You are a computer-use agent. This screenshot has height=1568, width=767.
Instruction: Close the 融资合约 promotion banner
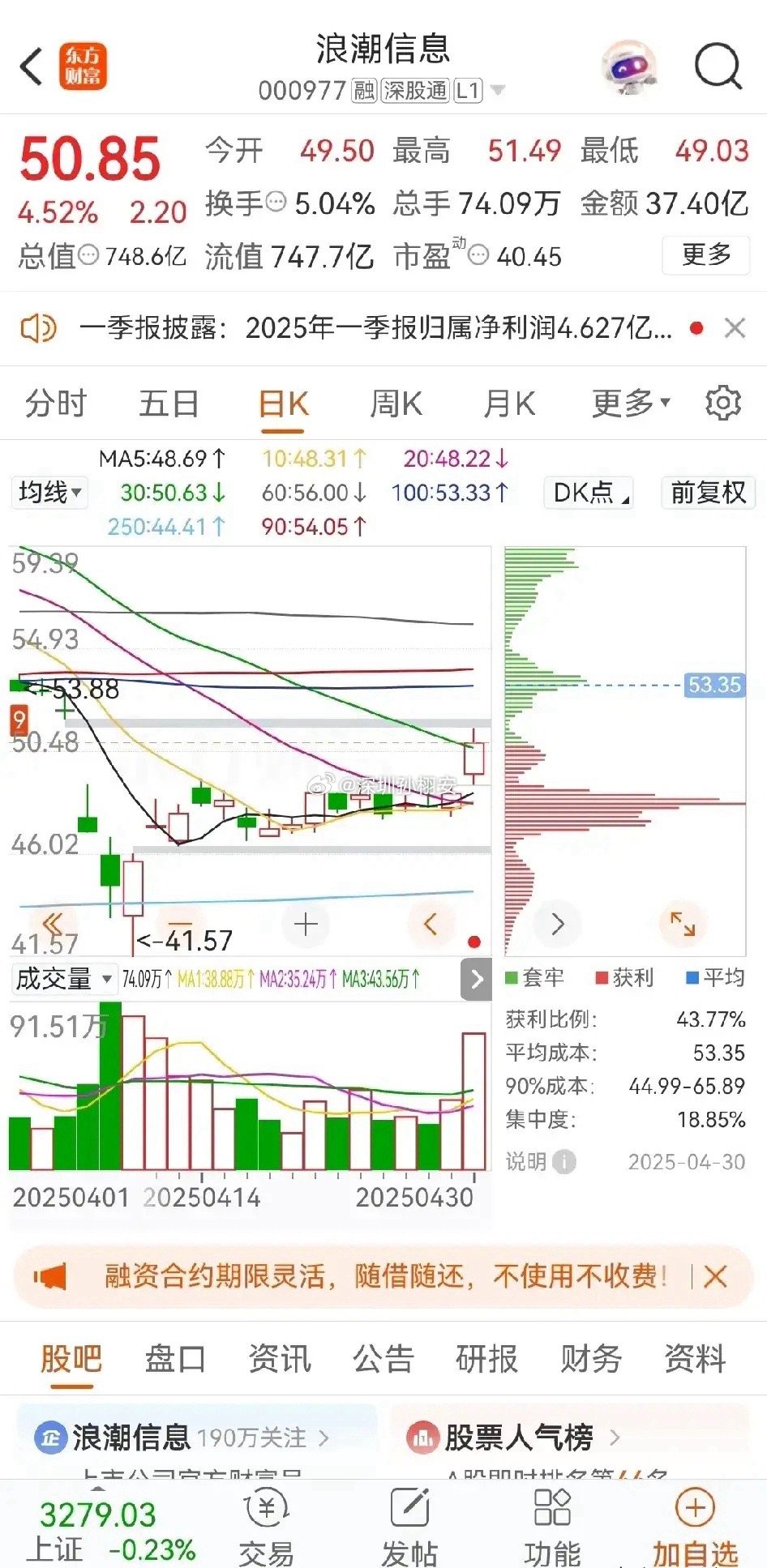click(715, 1277)
